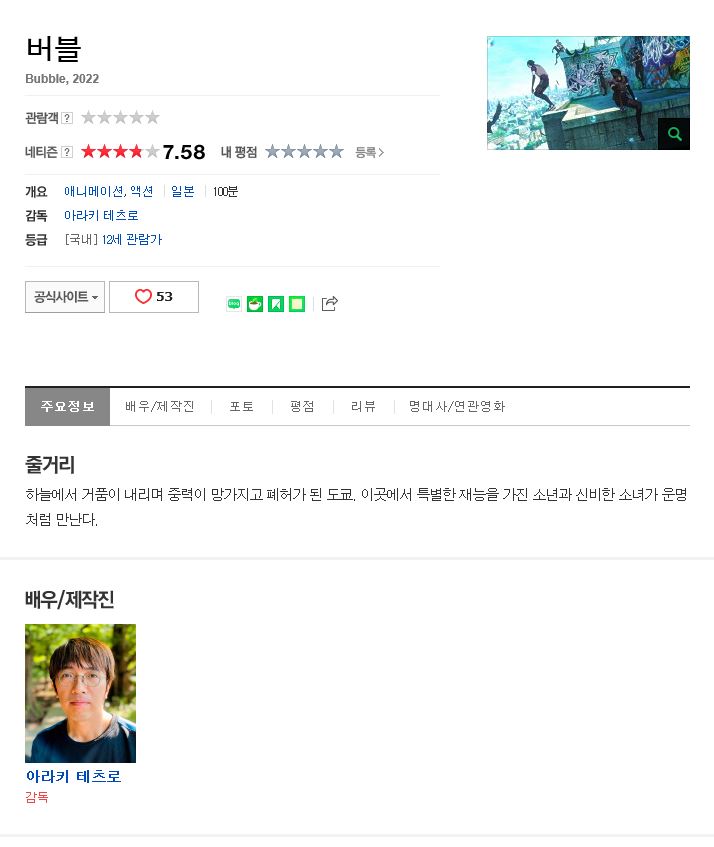View the 리뷰 tab

pyautogui.click(x=363, y=407)
